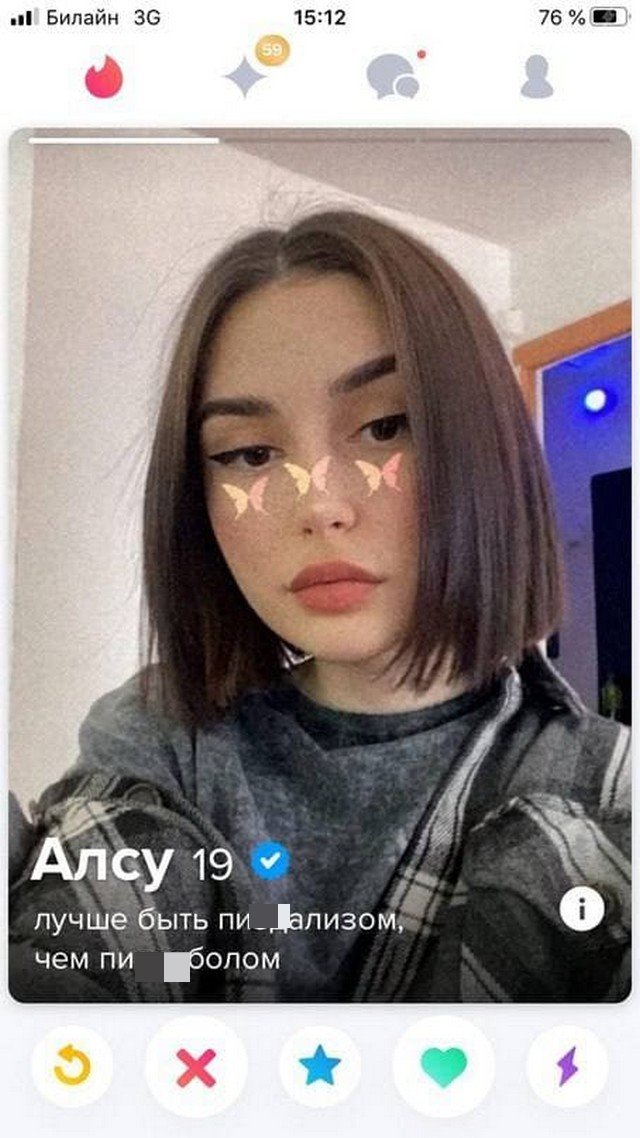Image resolution: width=640 pixels, height=1138 pixels.
Task: Open the Gold sparkle tab with badge
Action: click(x=246, y=76)
